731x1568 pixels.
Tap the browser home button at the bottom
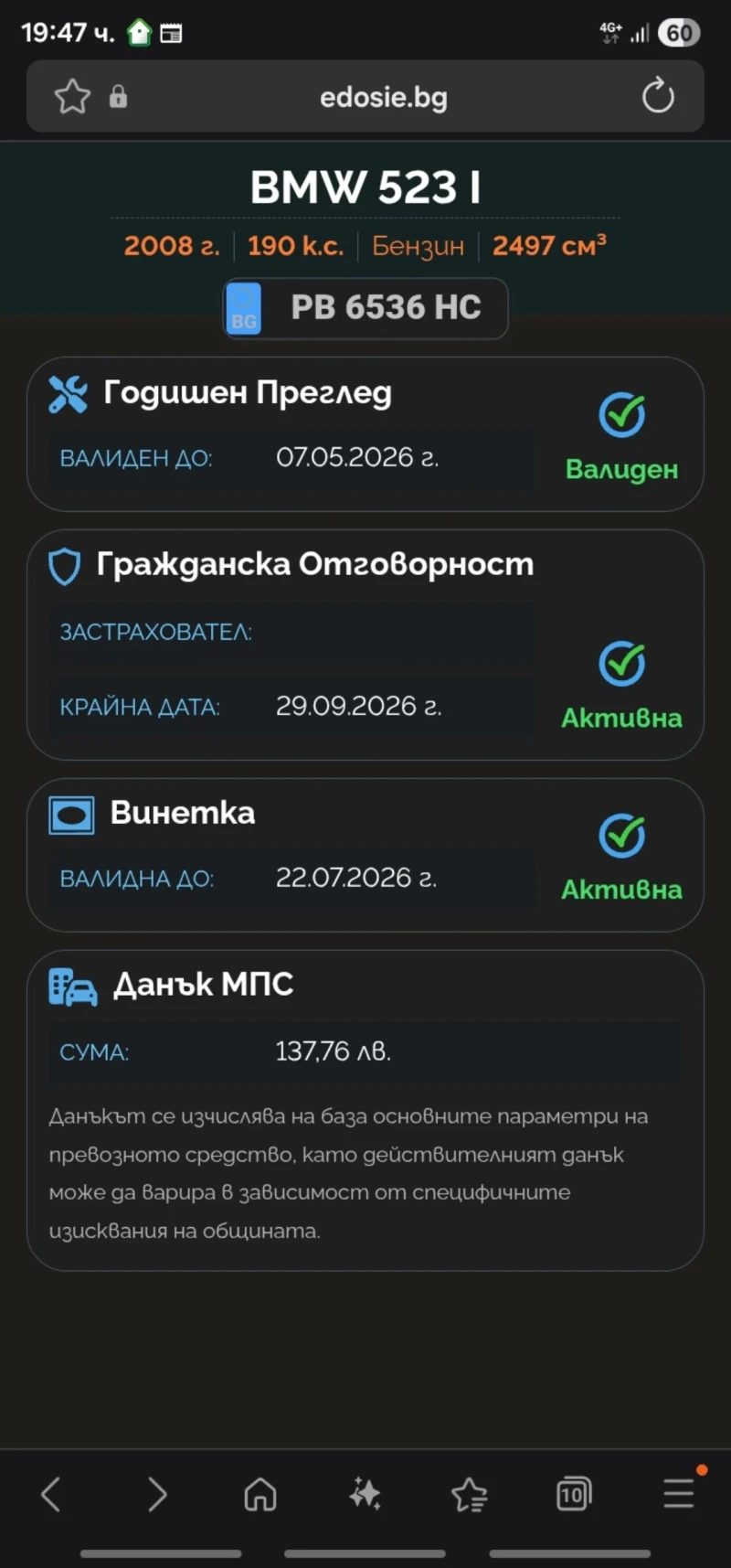[260, 1494]
